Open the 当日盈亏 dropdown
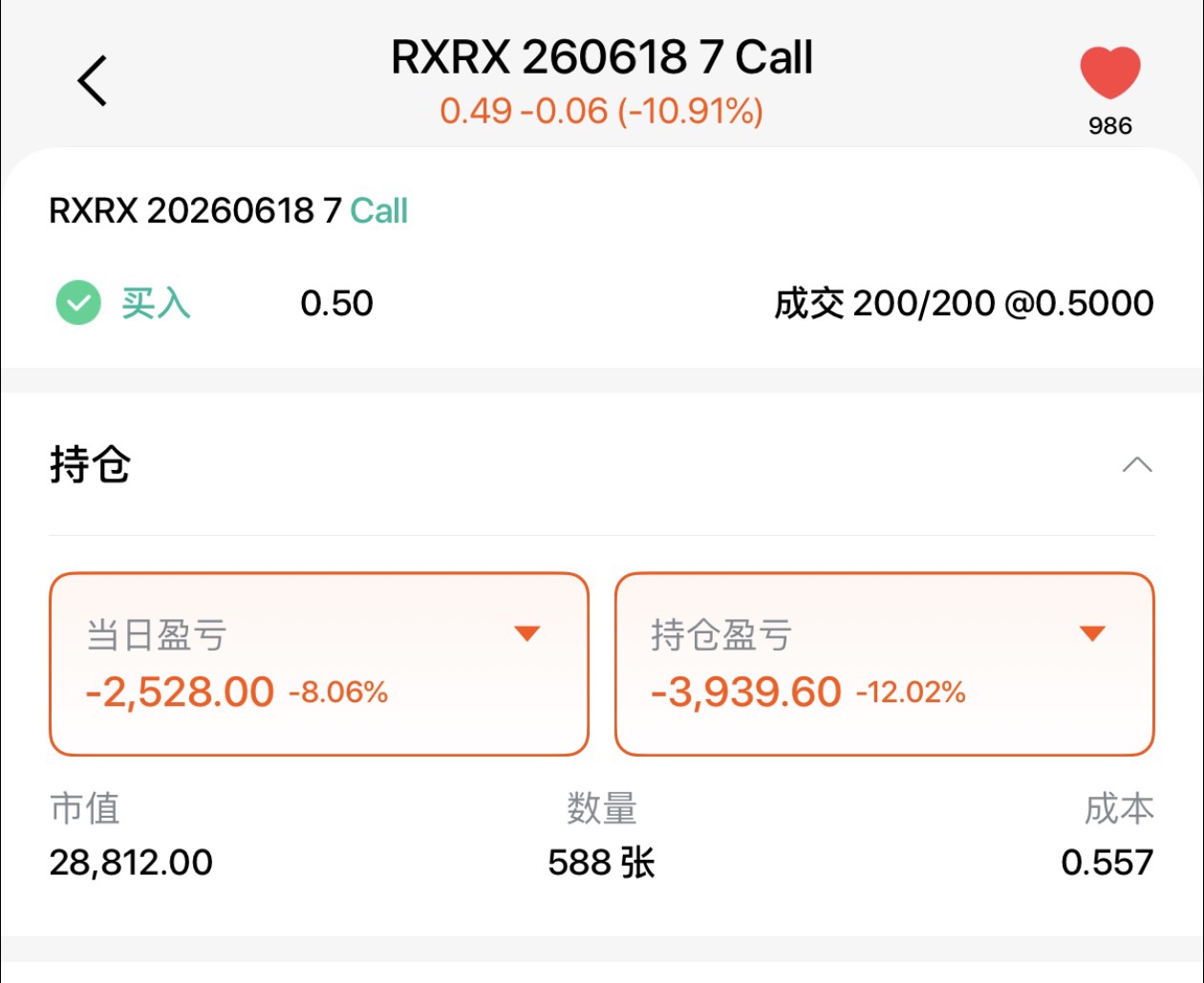This screenshot has width=1204, height=983. click(527, 633)
